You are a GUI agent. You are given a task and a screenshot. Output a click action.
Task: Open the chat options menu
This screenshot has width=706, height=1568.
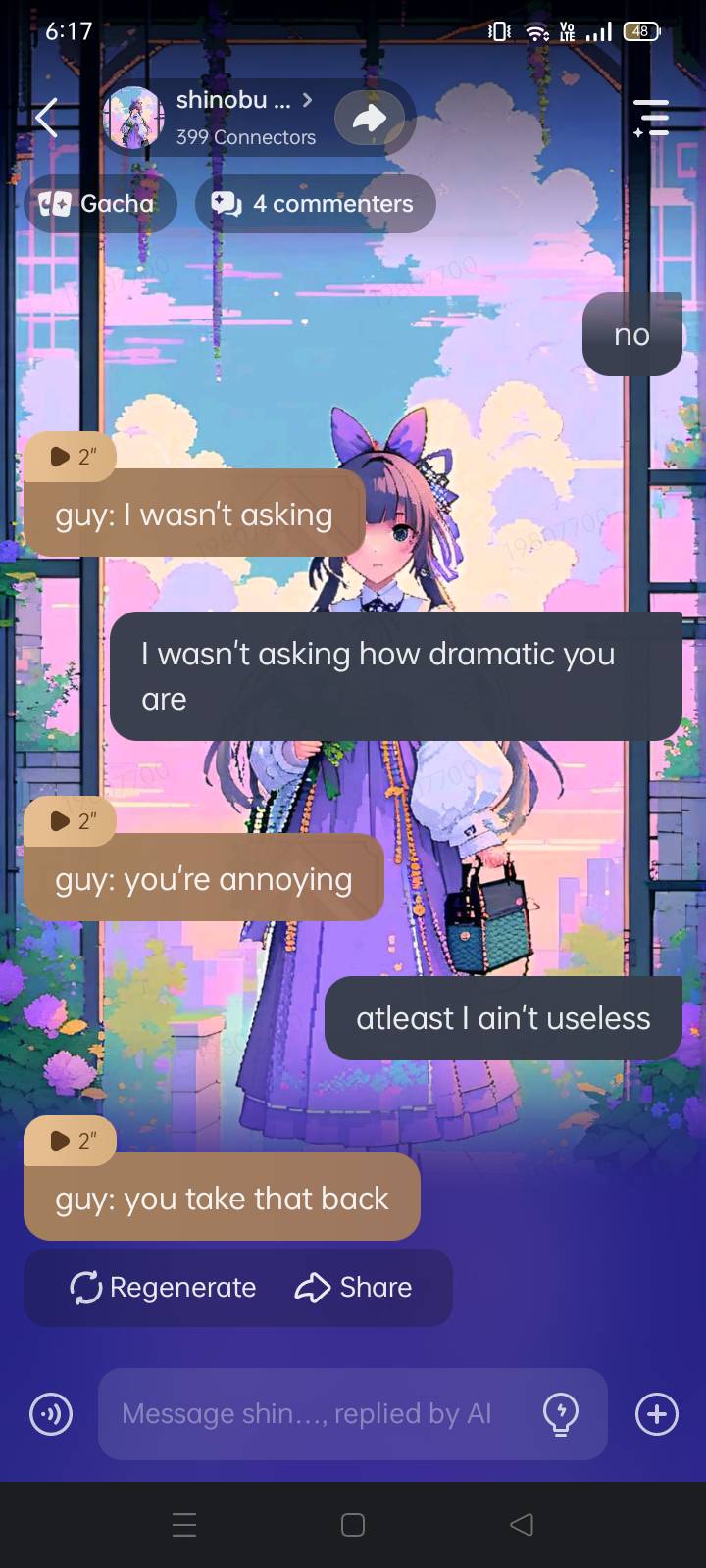651,118
